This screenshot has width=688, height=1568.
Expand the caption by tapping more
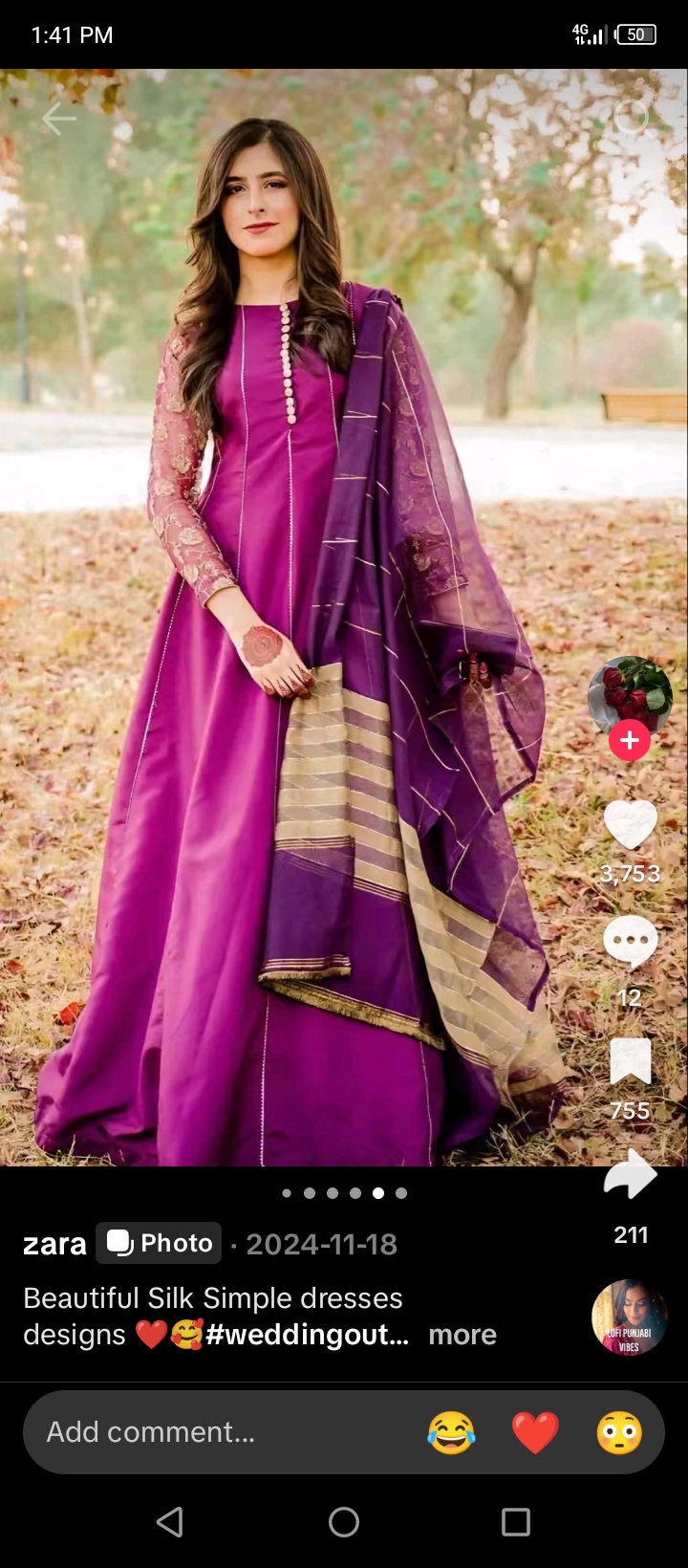pyautogui.click(x=462, y=1335)
